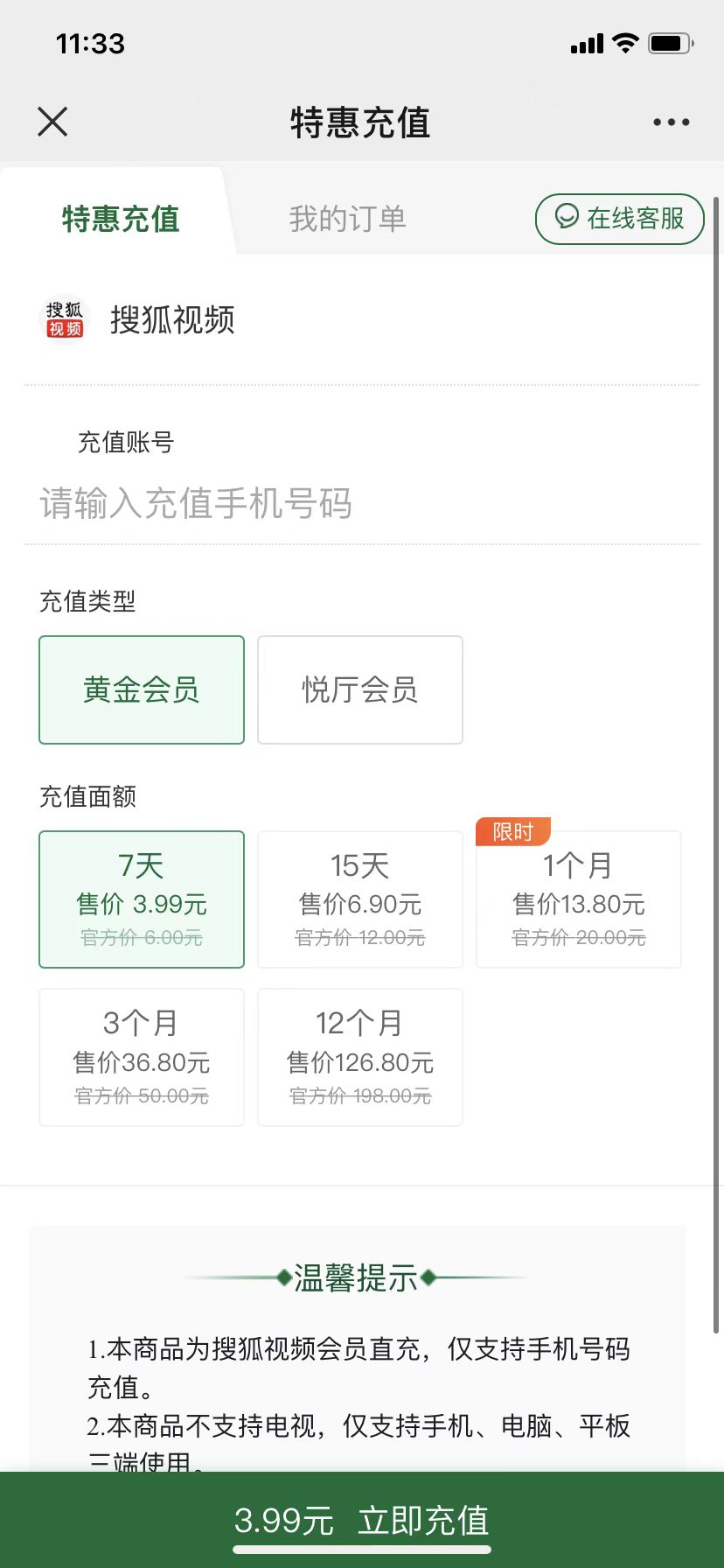
Task: Choose the 12个月 126.80元 plan
Action: (x=360, y=1057)
